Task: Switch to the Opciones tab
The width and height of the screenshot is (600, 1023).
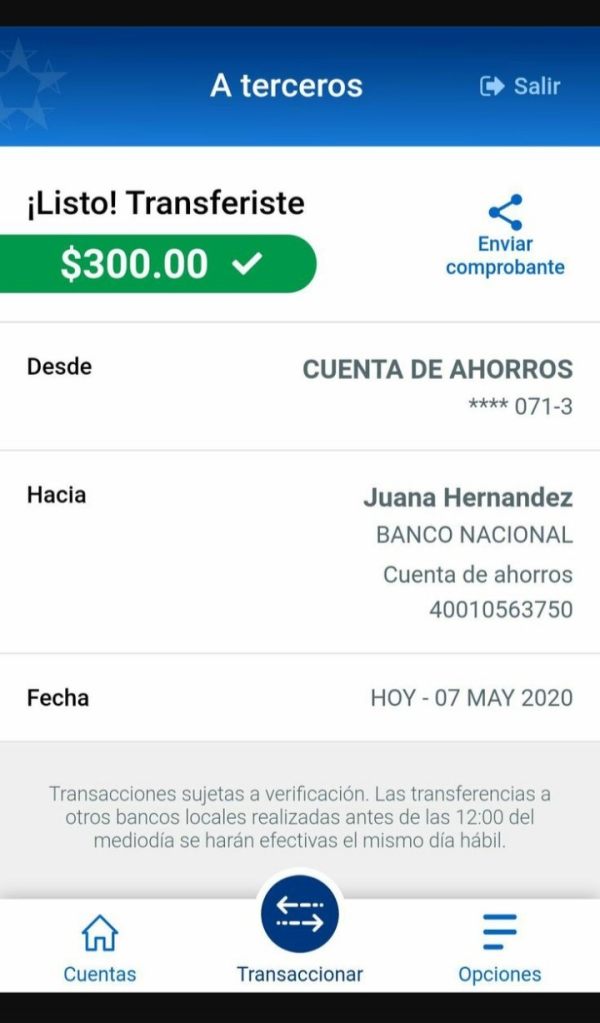Action: tap(500, 948)
